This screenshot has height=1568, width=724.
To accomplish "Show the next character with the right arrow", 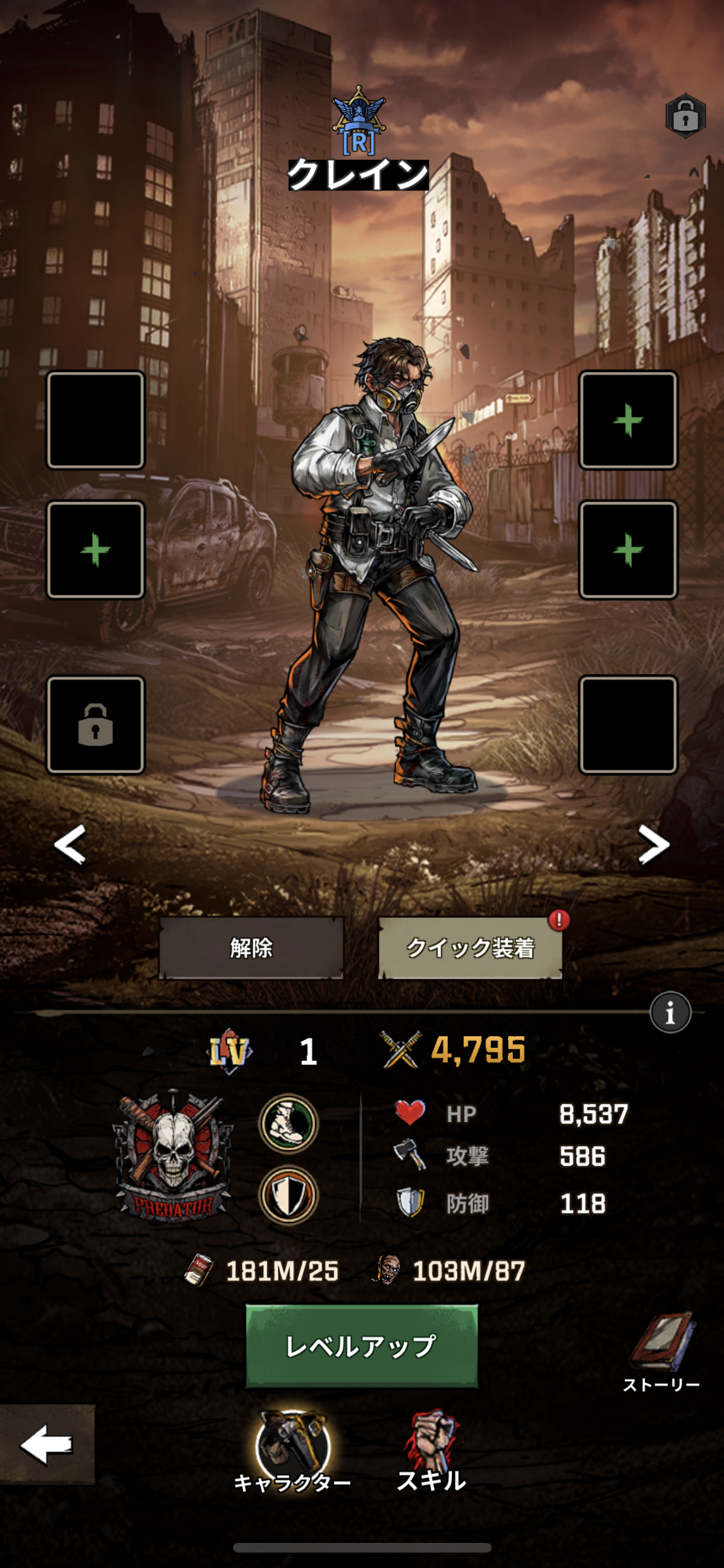I will click(653, 844).
